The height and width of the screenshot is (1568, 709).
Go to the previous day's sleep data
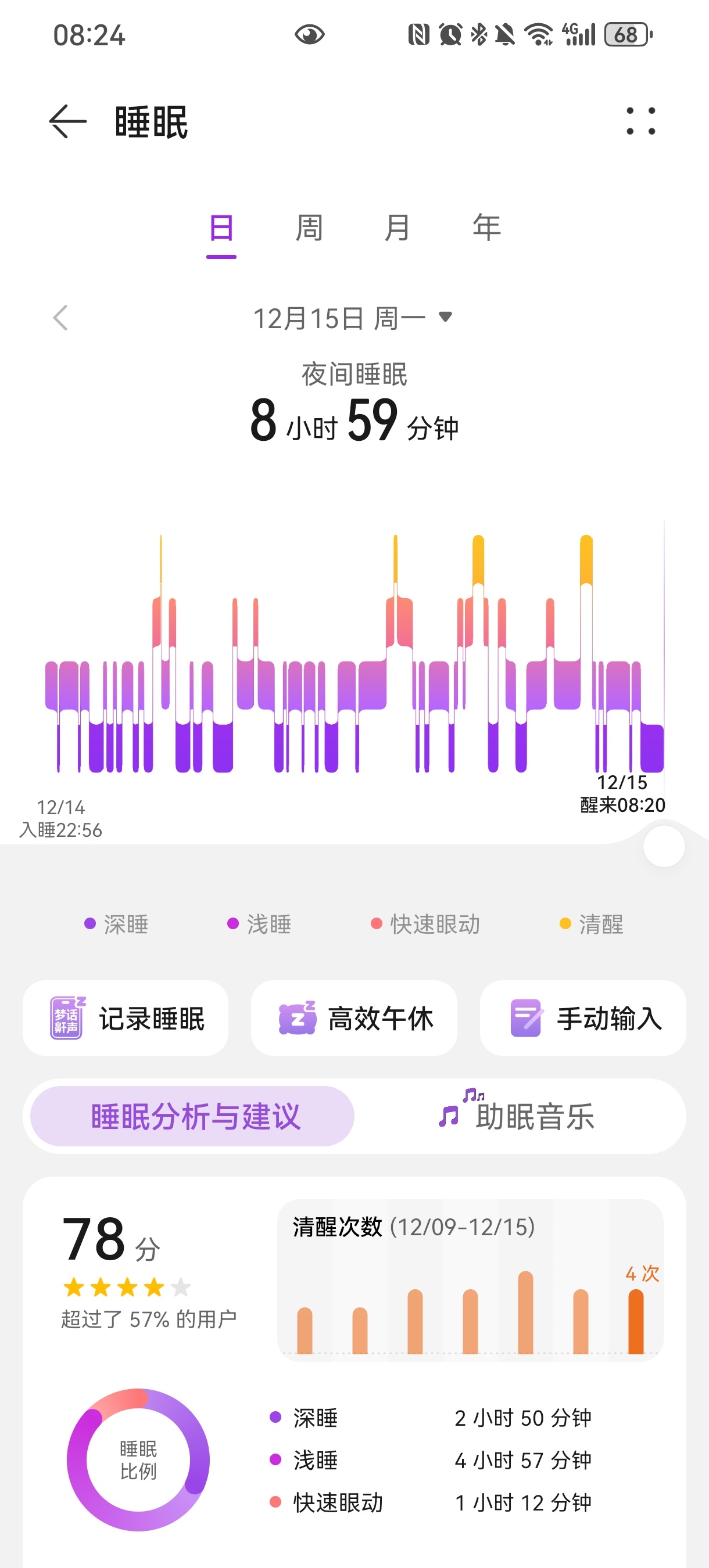pyautogui.click(x=60, y=318)
